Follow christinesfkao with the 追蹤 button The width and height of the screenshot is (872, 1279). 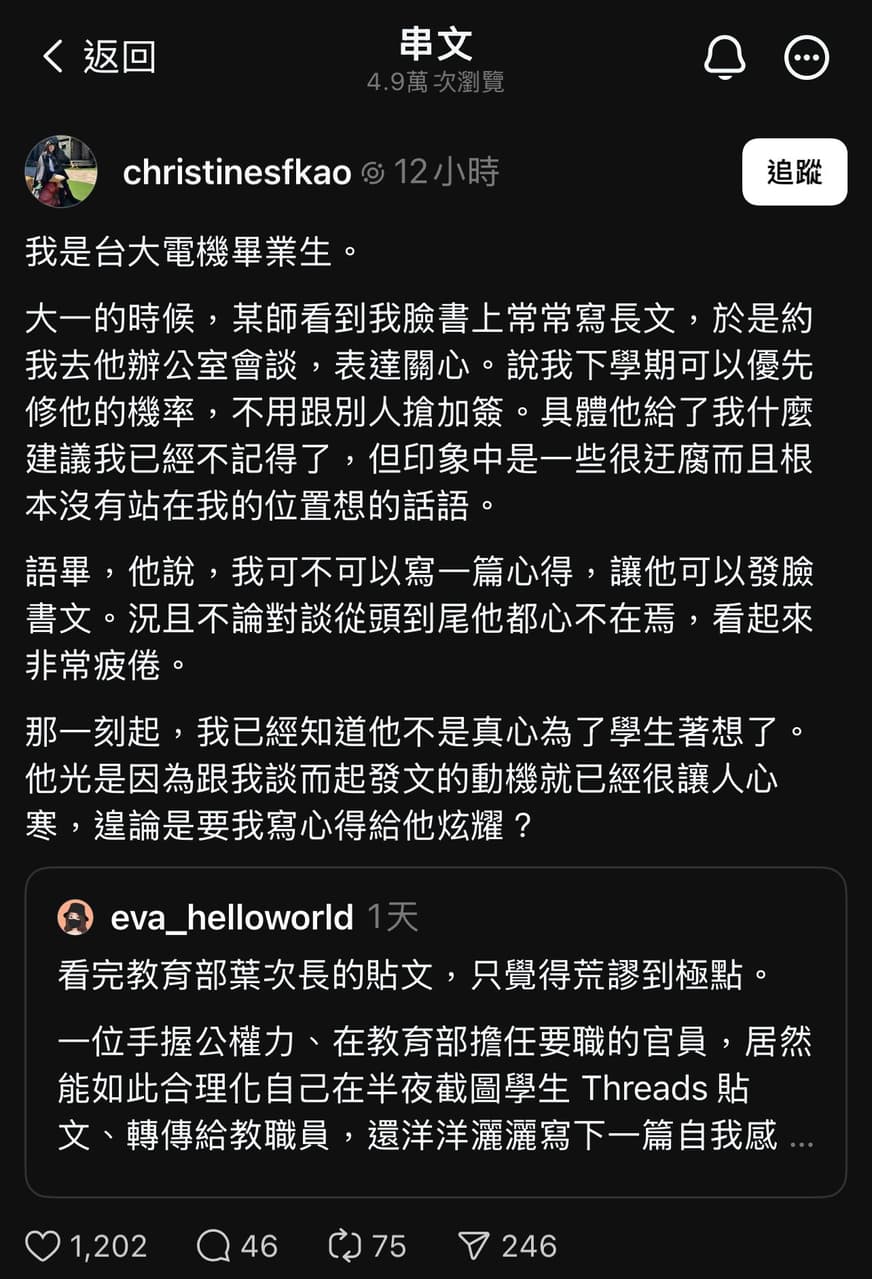click(x=794, y=172)
